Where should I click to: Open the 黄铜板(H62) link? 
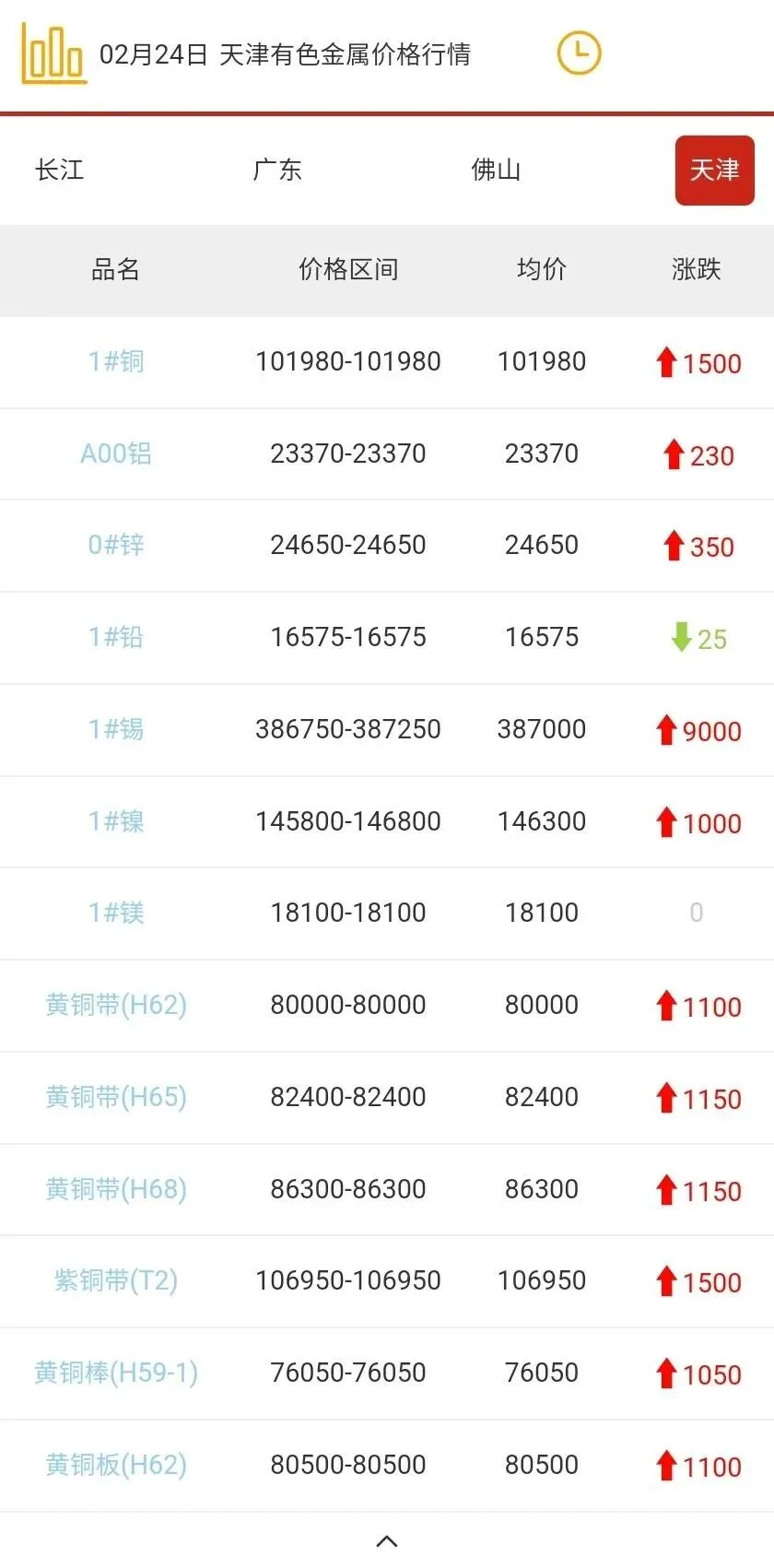116,1465
